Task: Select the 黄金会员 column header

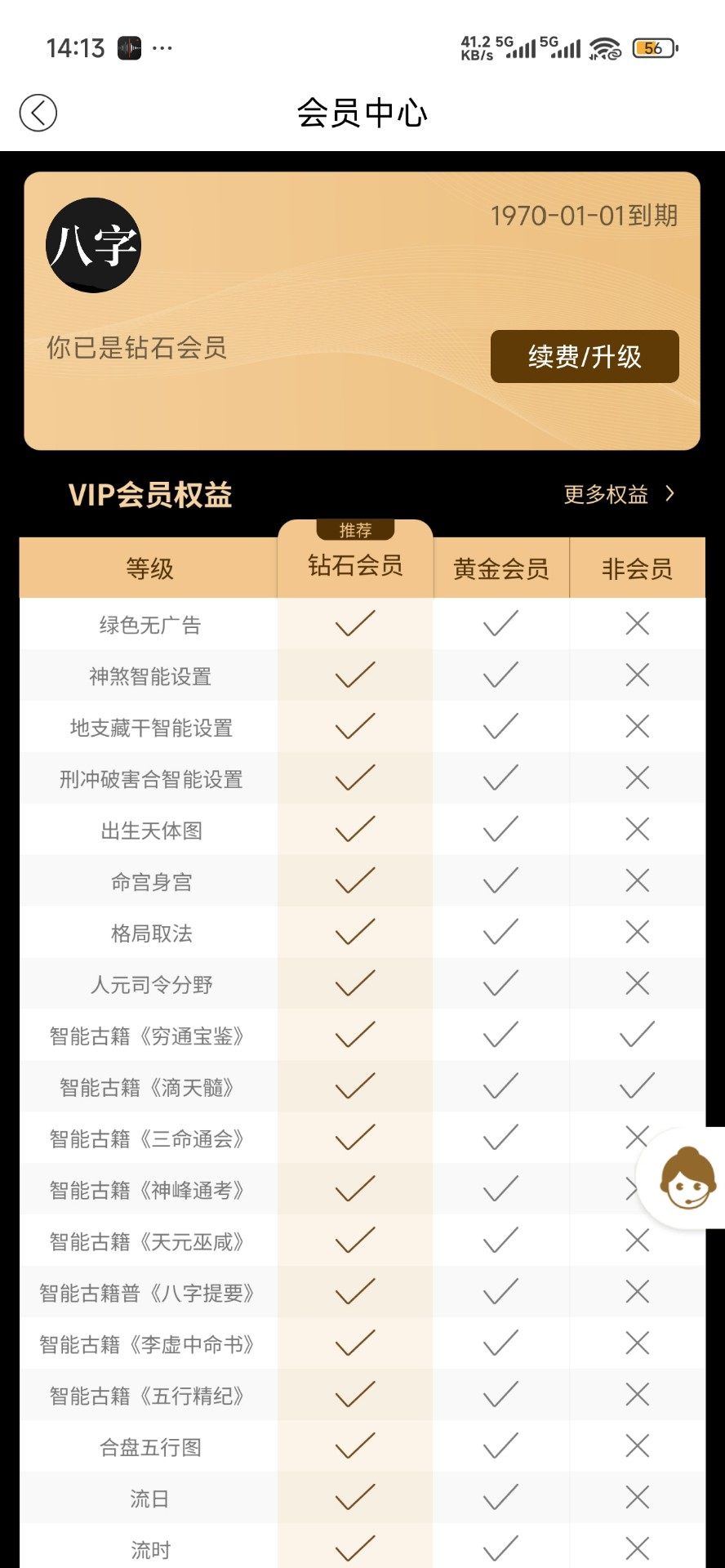Action: 500,568
